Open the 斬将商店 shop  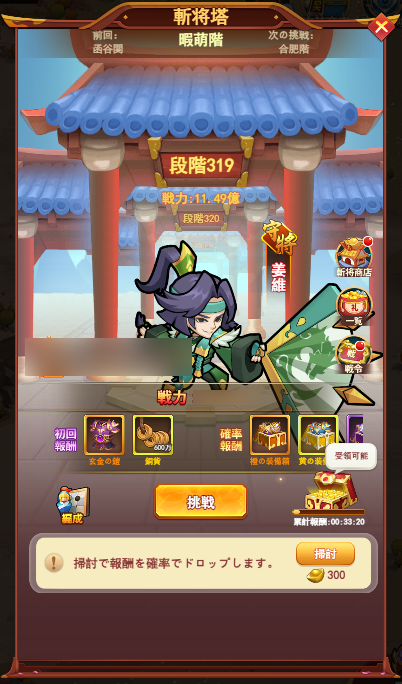354,257
